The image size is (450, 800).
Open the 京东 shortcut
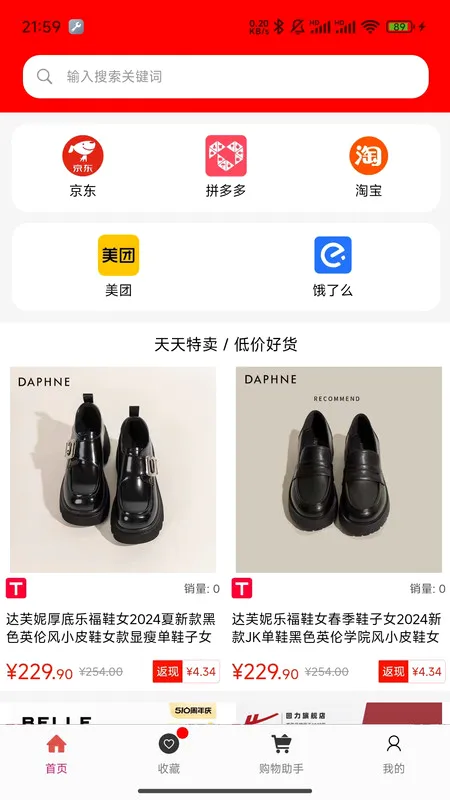[83, 167]
